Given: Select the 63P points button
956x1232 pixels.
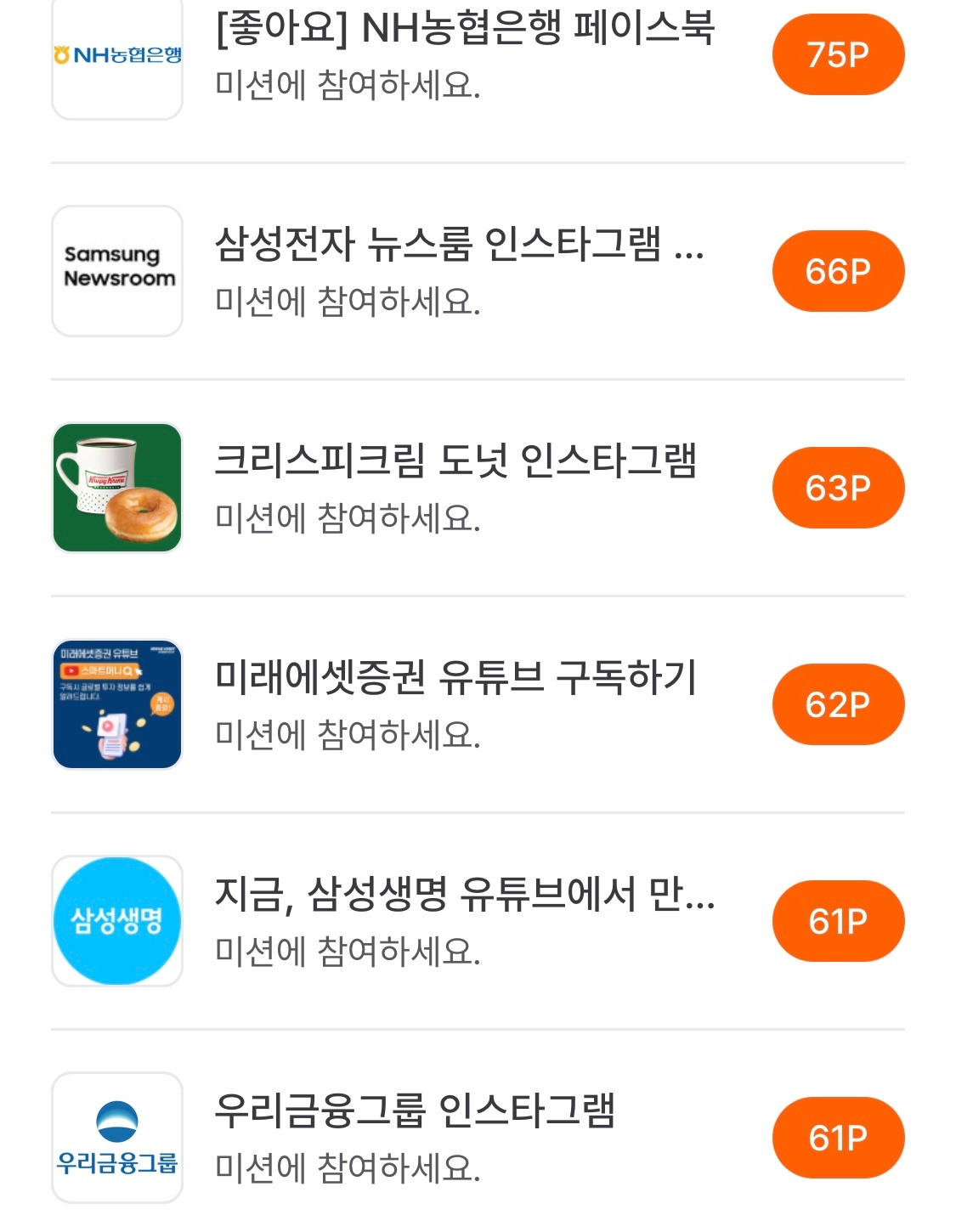Looking at the screenshot, I should tap(838, 489).
